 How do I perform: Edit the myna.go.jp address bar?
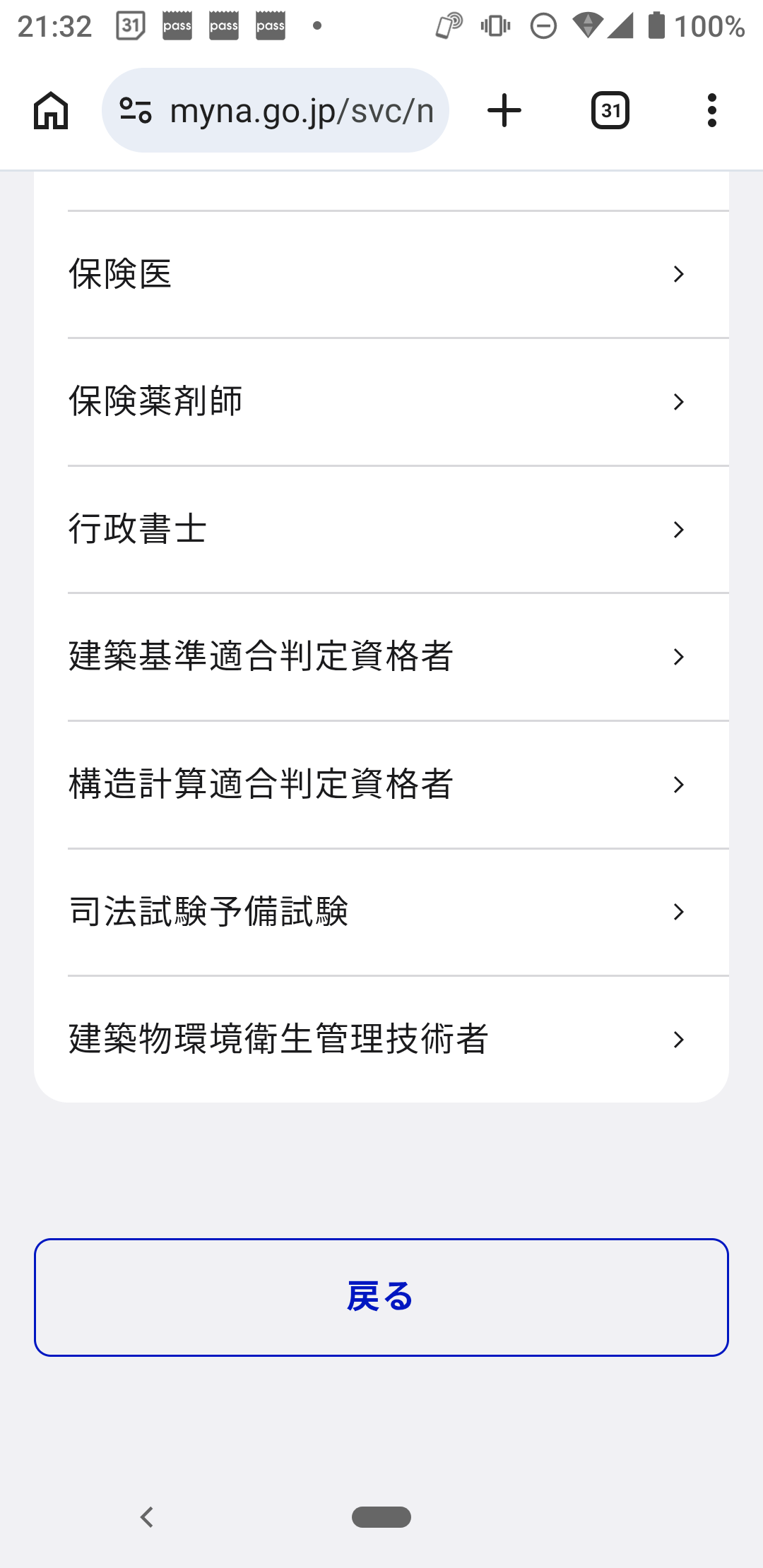300,111
